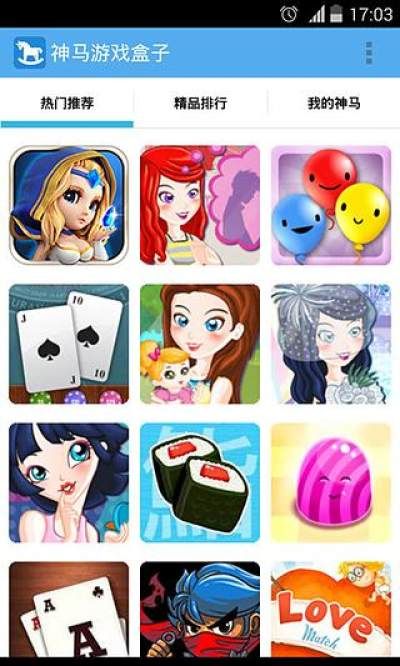The width and height of the screenshot is (400, 666).
Task: Launch the blue-haired ninja game
Action: point(200,609)
